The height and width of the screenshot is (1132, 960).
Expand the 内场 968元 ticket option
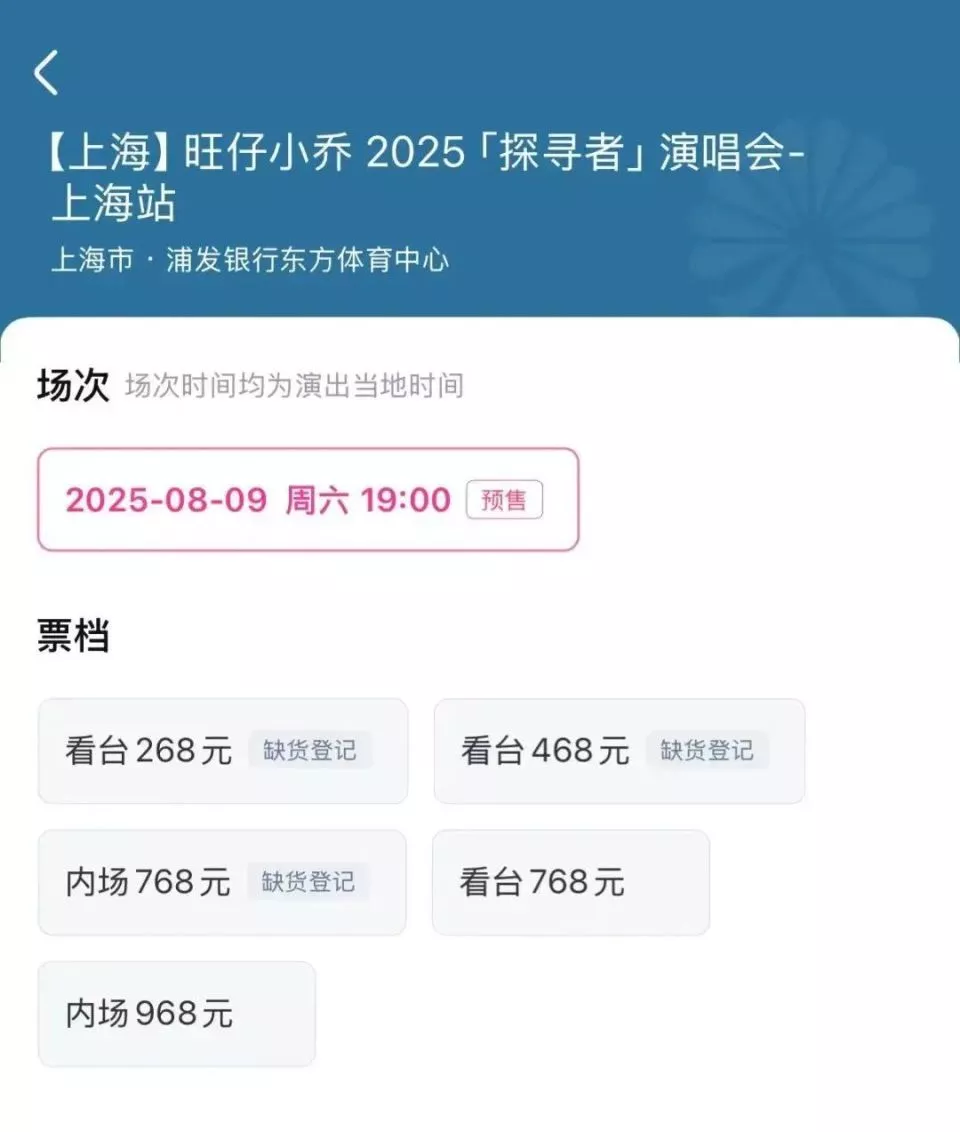(176, 1014)
